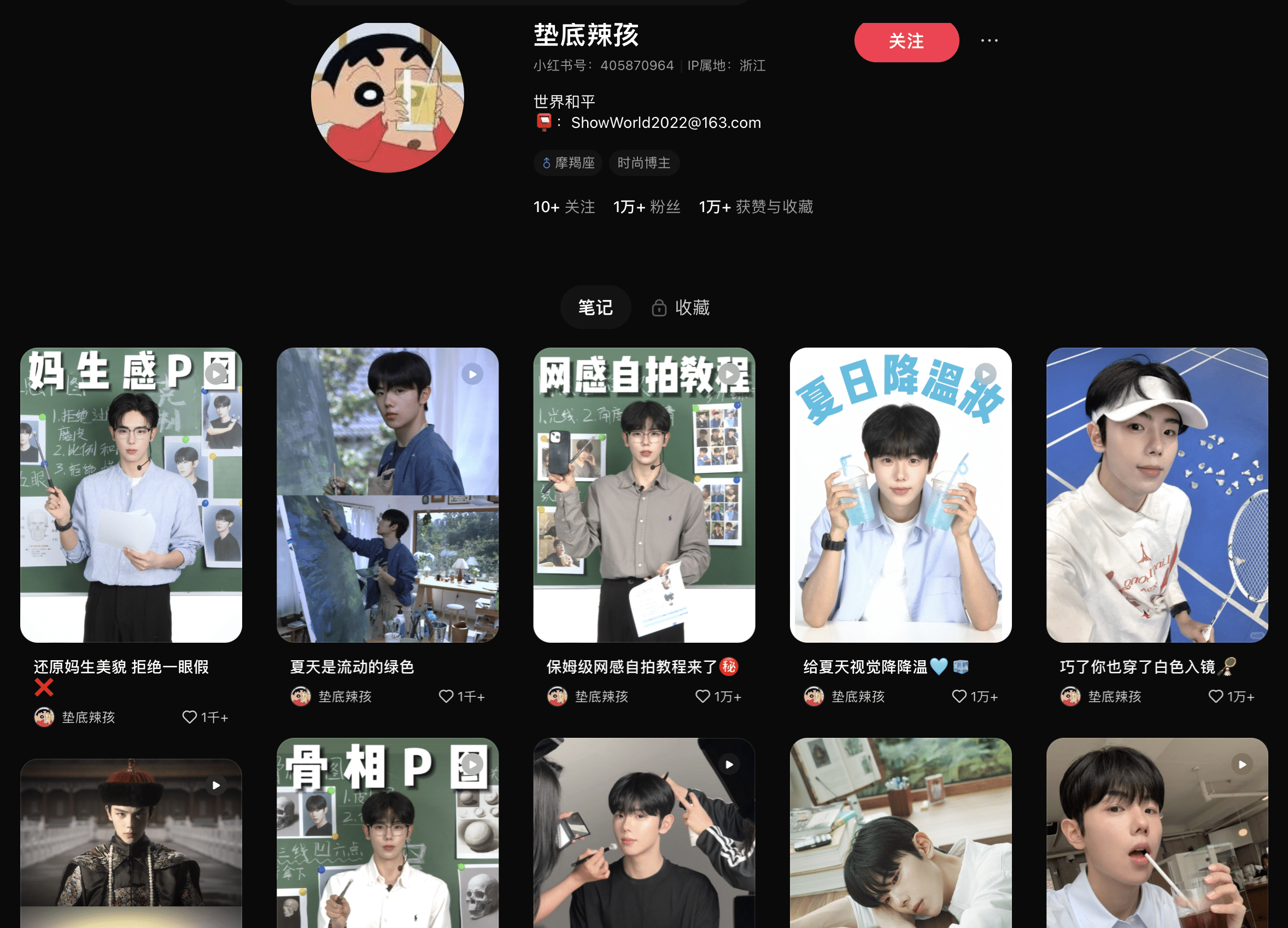View the 1万+ 粉丝 followers list

(646, 207)
